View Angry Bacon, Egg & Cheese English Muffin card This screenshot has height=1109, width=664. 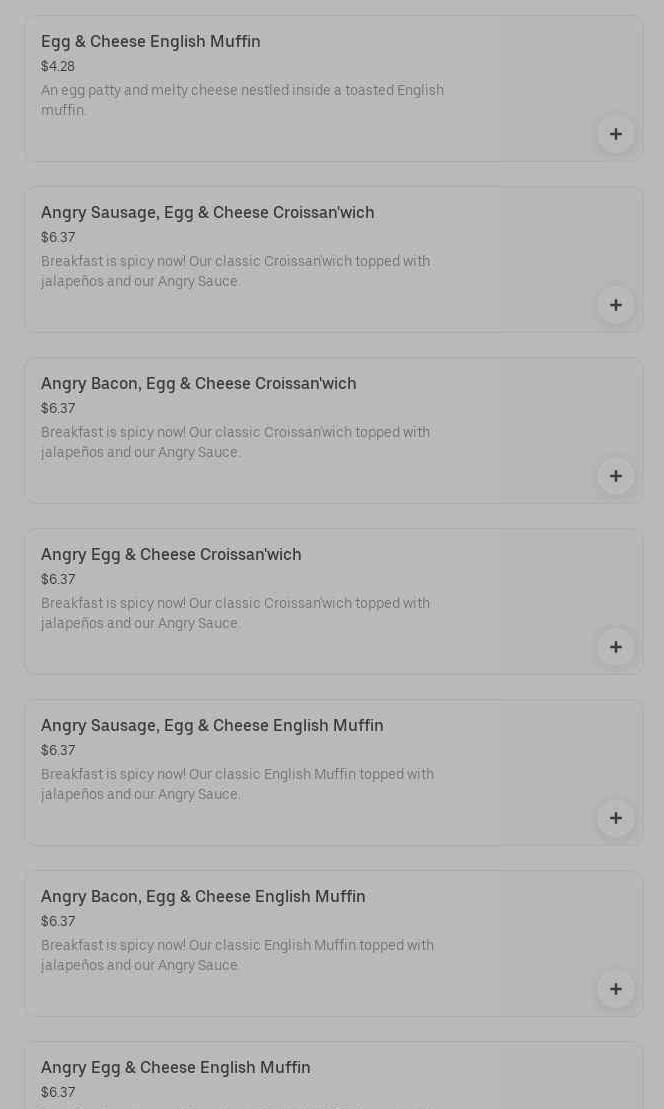tap(334, 944)
